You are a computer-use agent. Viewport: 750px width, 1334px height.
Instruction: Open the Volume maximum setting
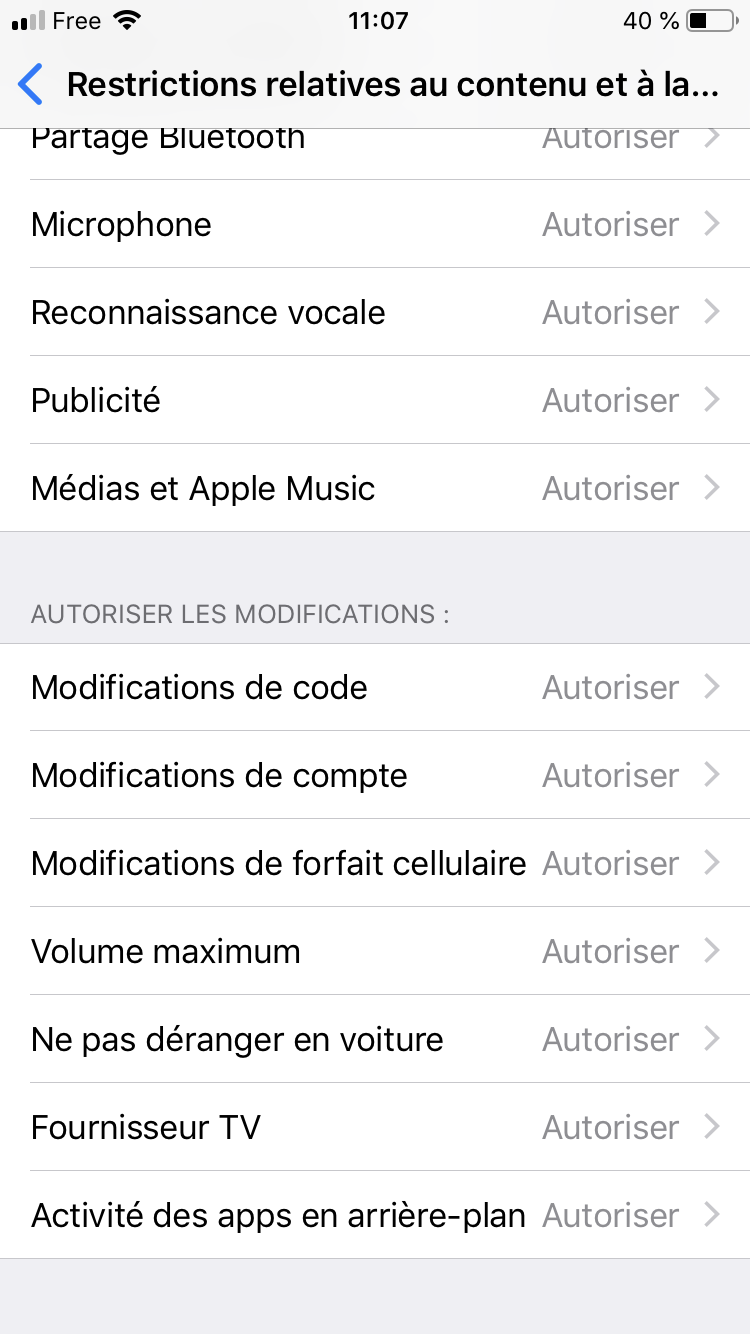375,951
